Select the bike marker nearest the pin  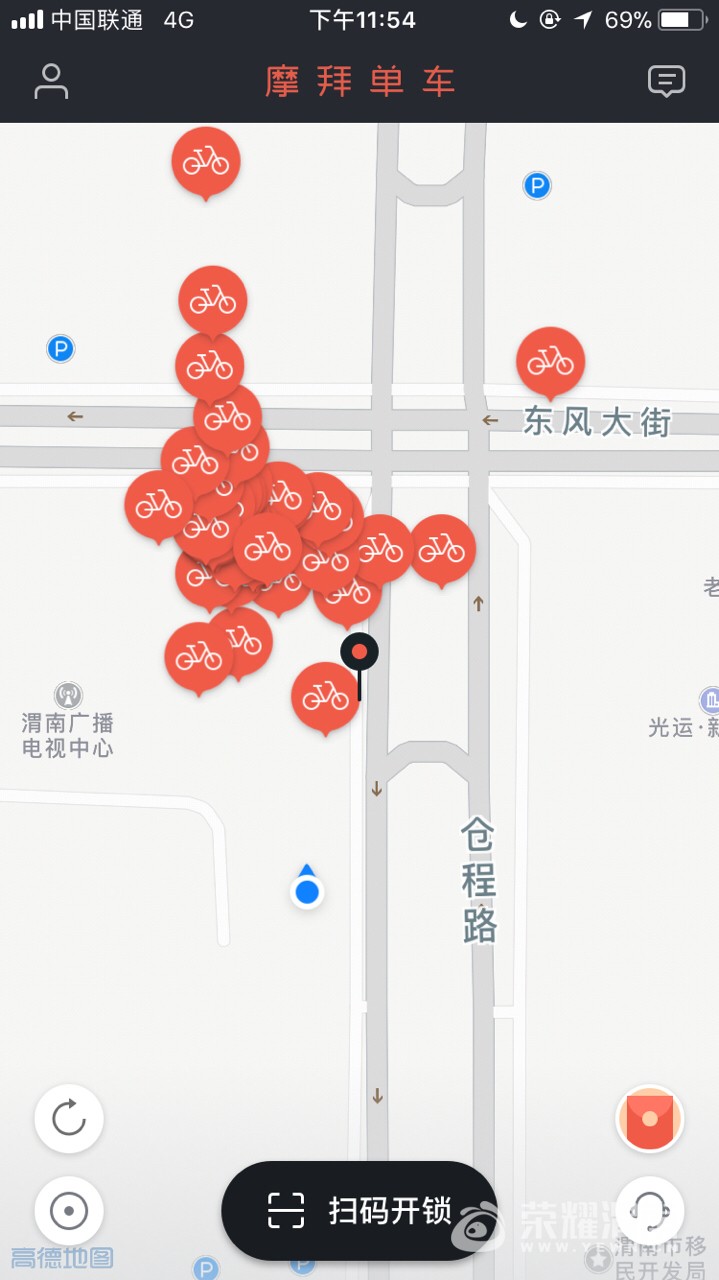(325, 695)
